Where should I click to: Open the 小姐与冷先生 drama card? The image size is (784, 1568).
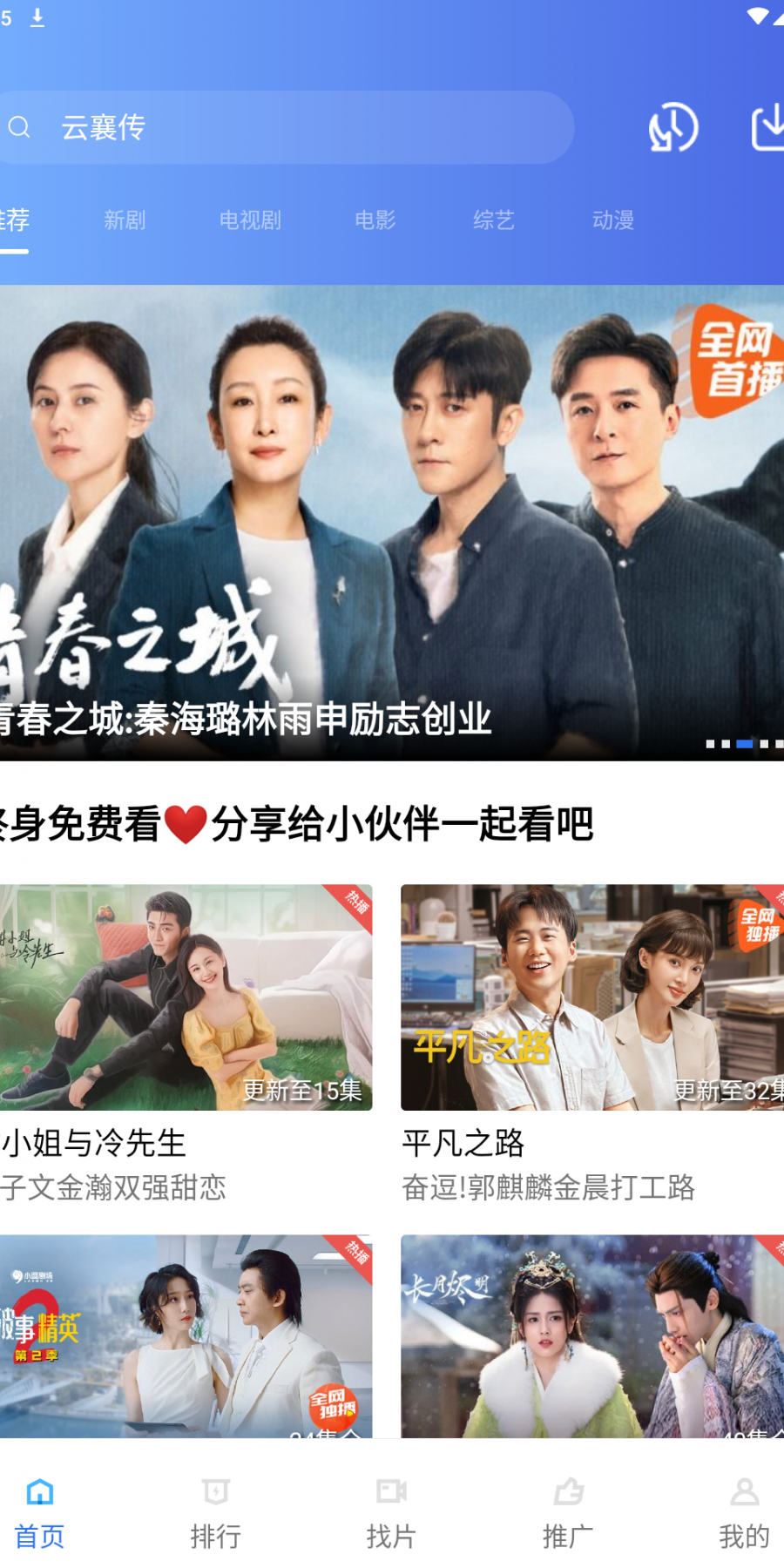pos(186,997)
